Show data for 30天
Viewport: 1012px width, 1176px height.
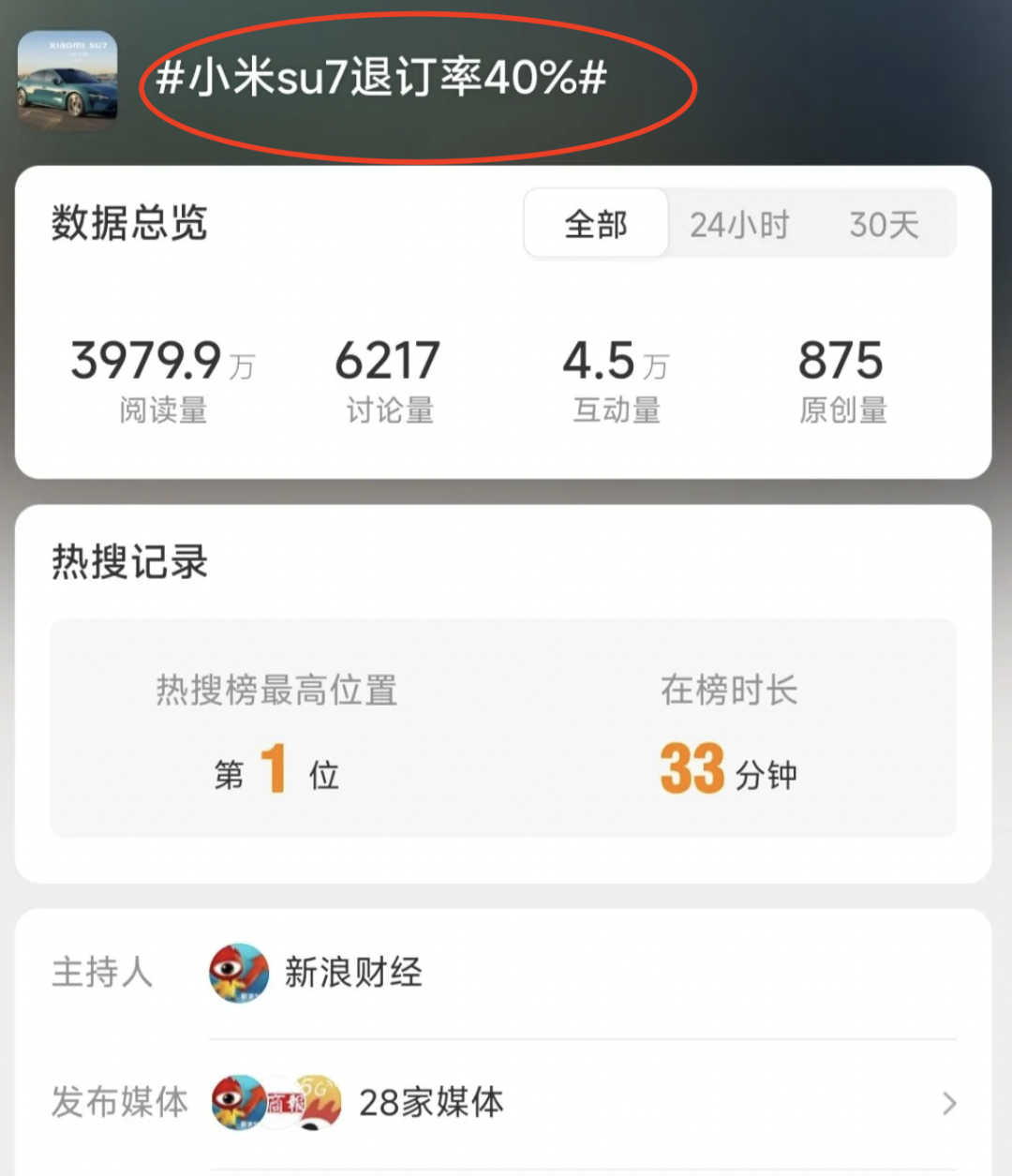[884, 224]
